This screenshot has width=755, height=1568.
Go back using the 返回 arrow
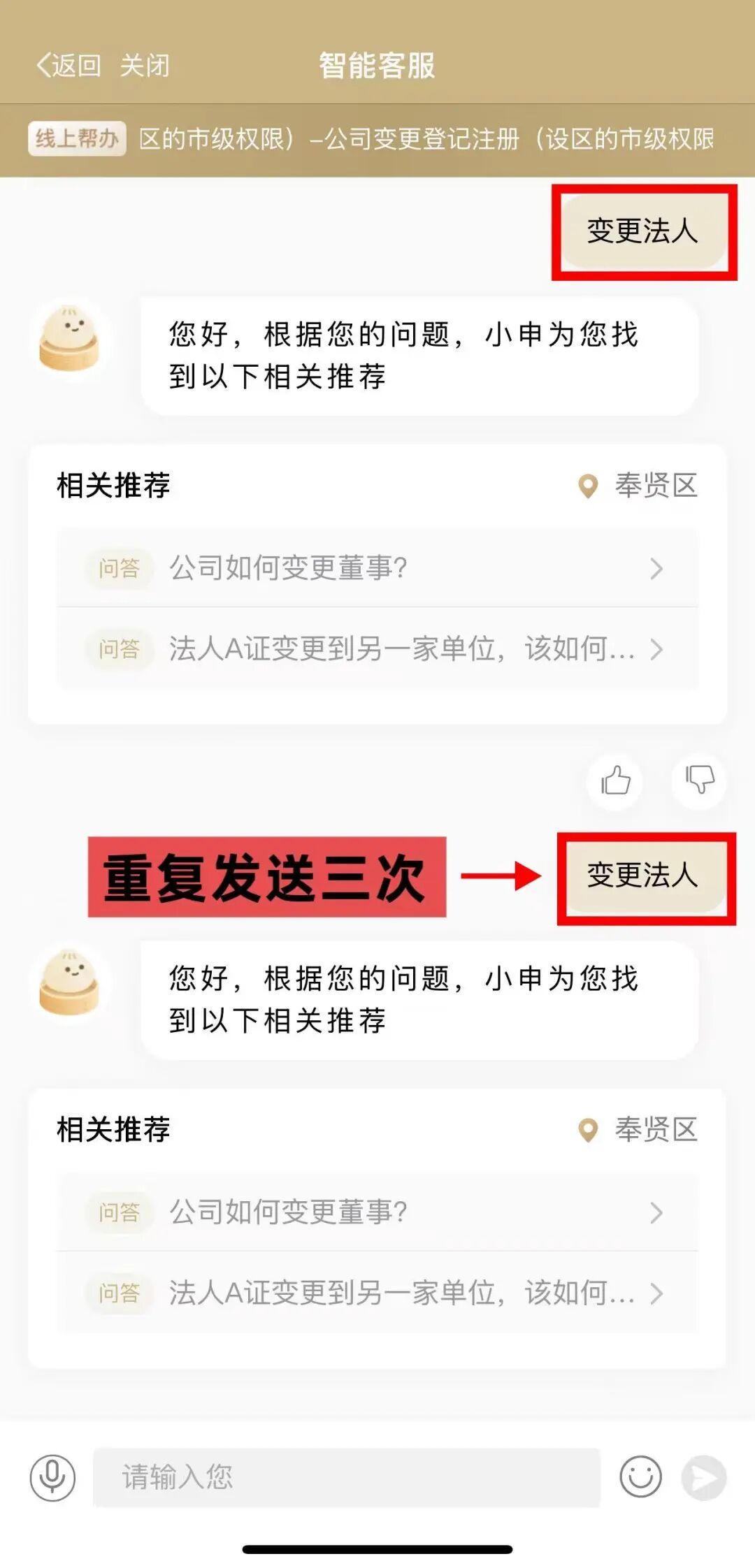click(68, 66)
